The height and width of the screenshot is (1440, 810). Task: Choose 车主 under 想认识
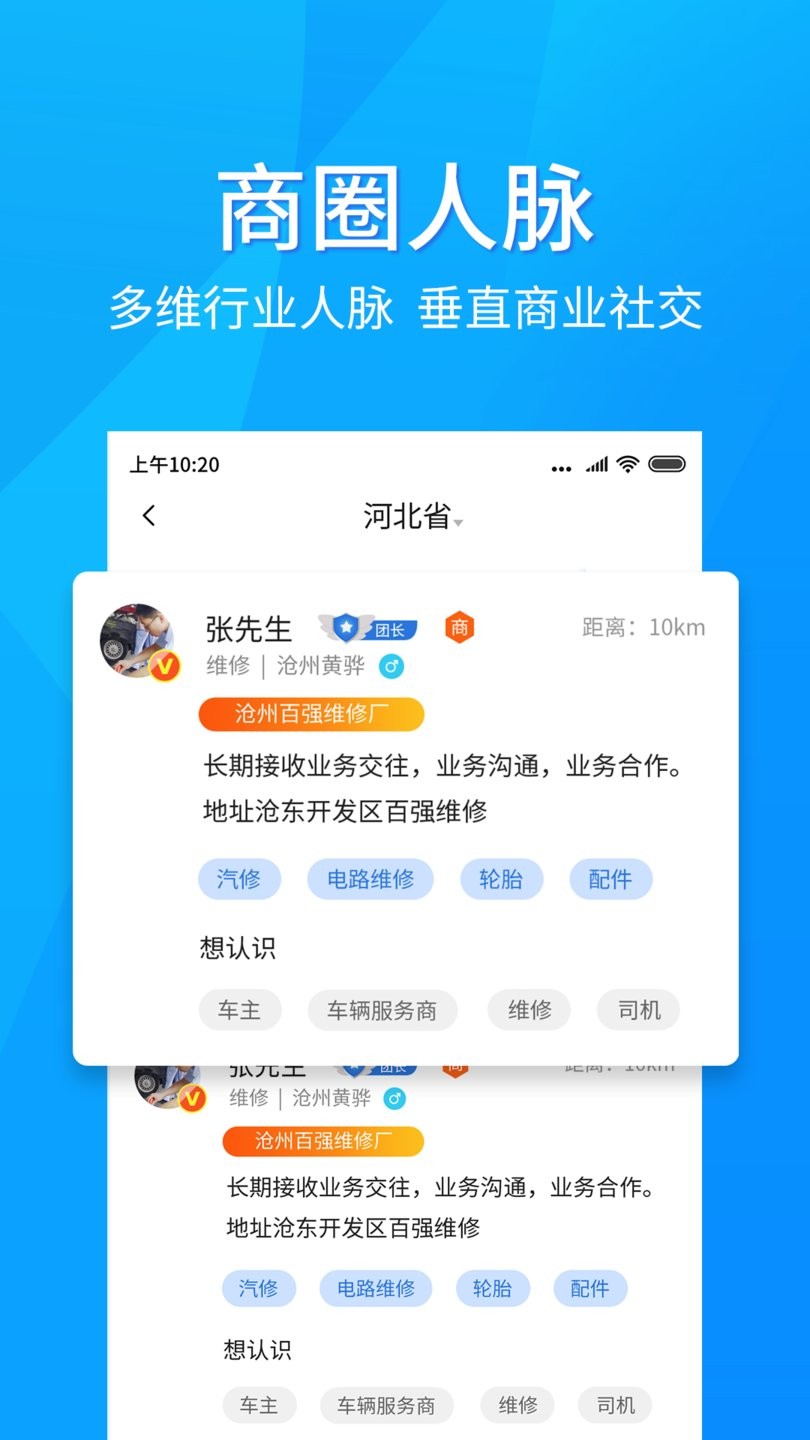(x=240, y=1010)
